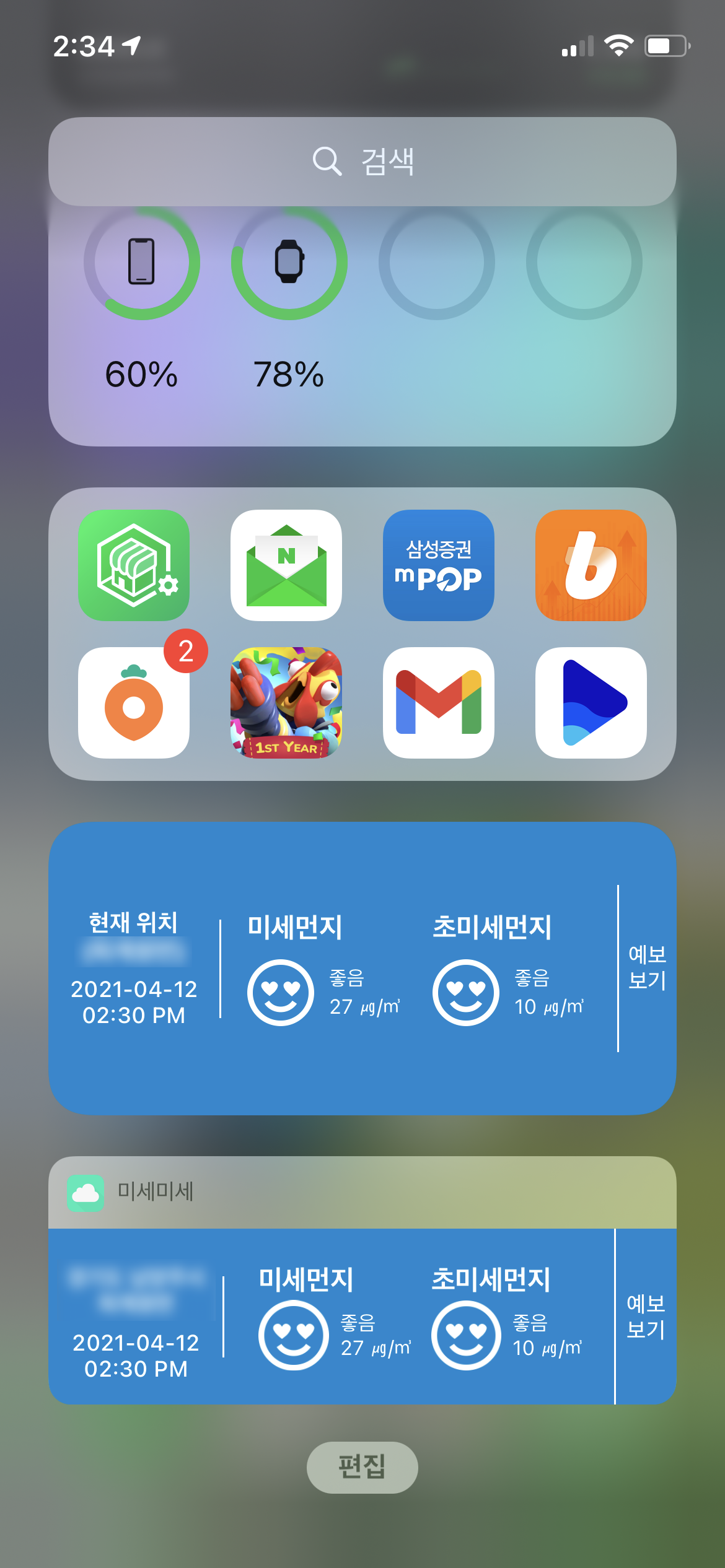
Task: Tap the 편집 edit button
Action: [362, 1467]
